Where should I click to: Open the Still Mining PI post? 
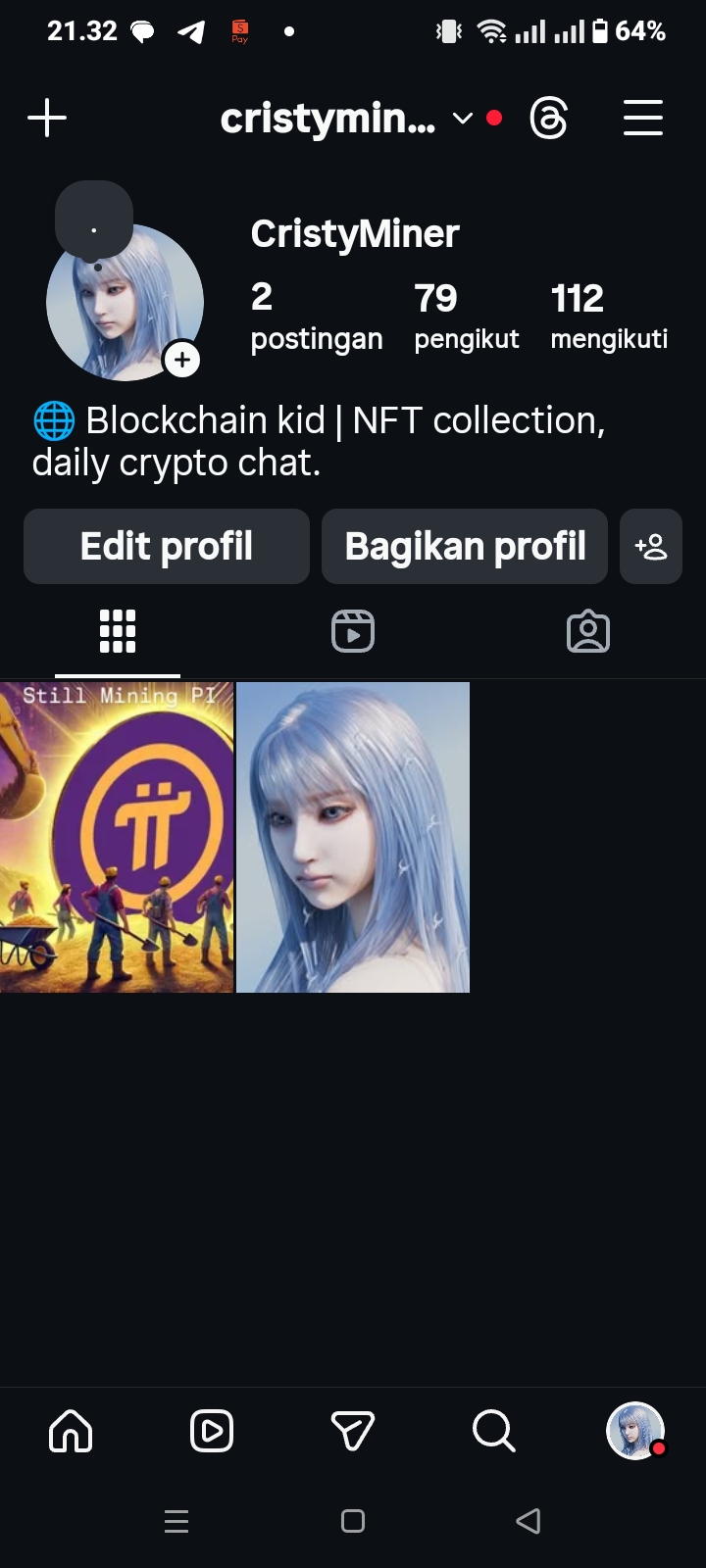click(x=117, y=837)
